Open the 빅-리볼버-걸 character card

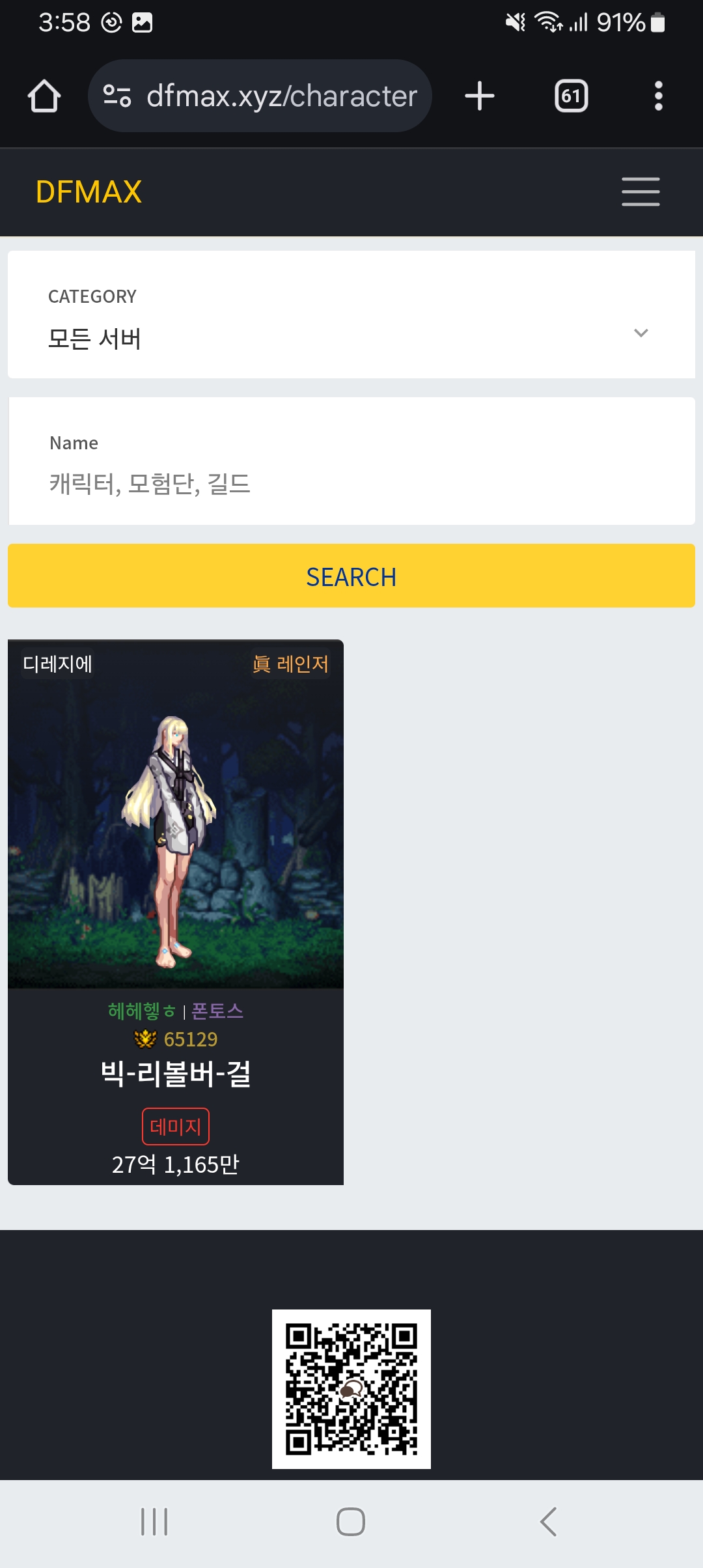pyautogui.click(x=176, y=912)
